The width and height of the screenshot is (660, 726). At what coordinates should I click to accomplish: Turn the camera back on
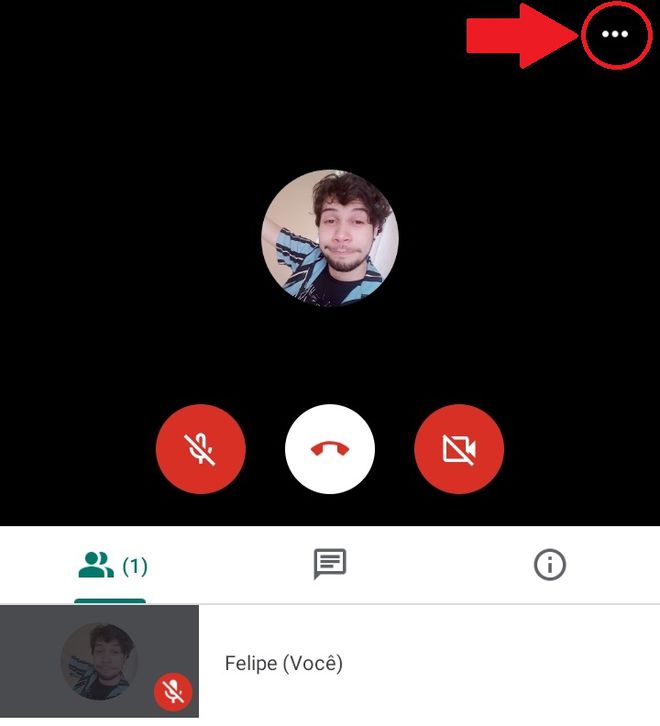pos(459,450)
